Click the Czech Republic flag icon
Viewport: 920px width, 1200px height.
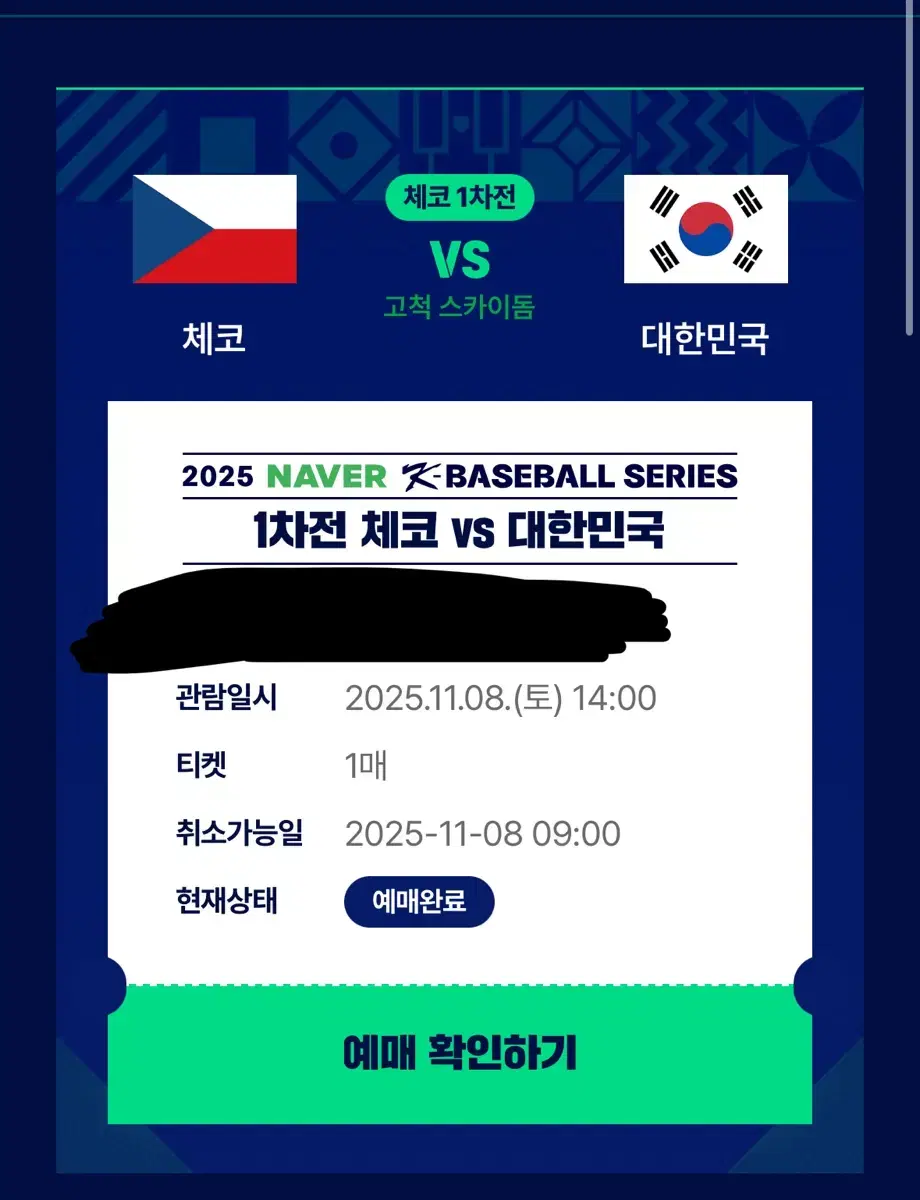point(214,230)
